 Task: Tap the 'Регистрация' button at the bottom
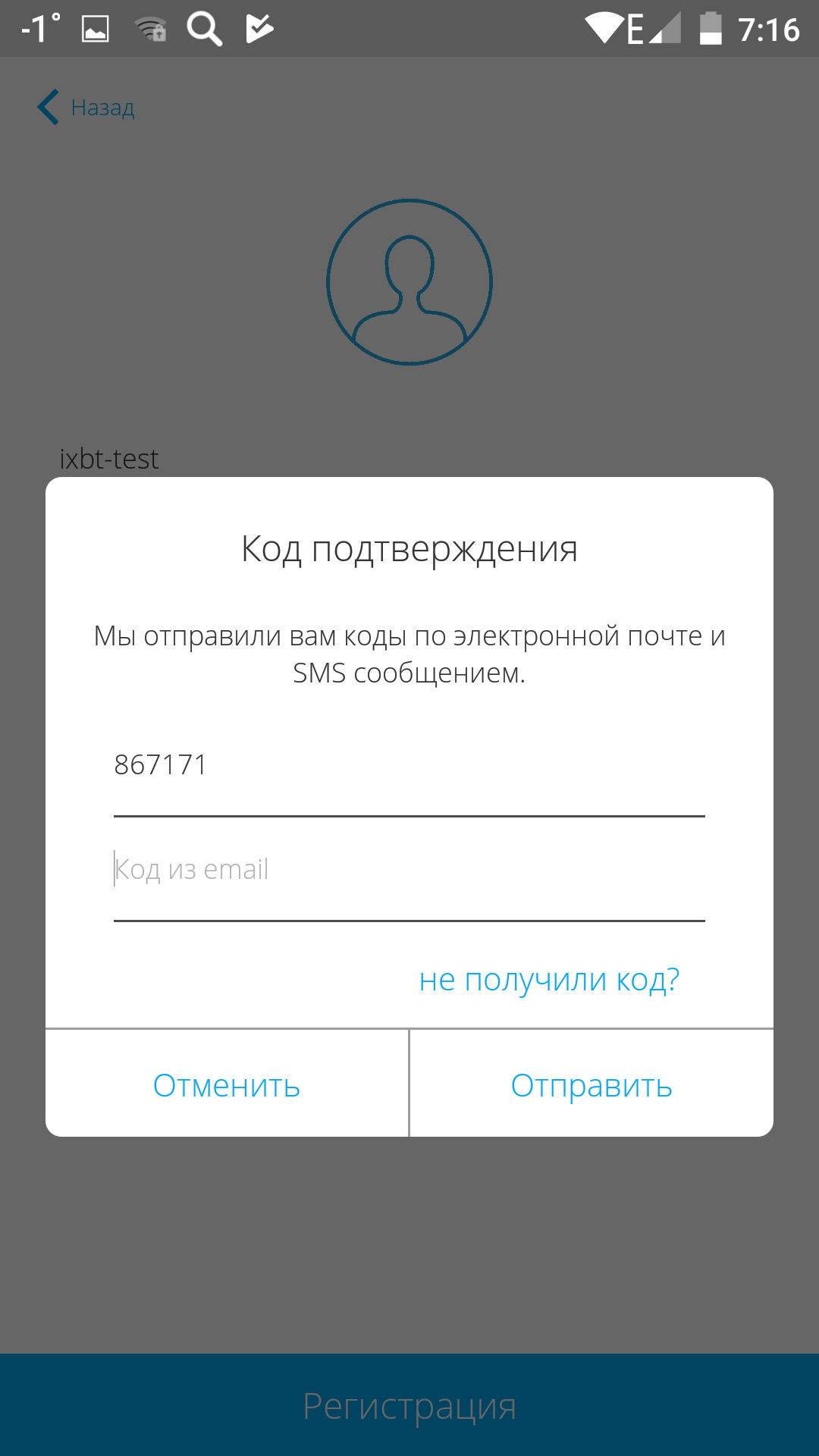tap(409, 1406)
